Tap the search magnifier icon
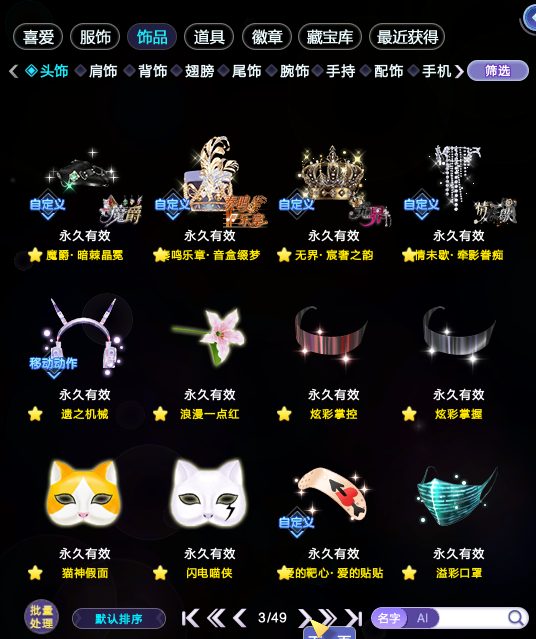Viewport: 536px width, 639px height. click(516, 618)
